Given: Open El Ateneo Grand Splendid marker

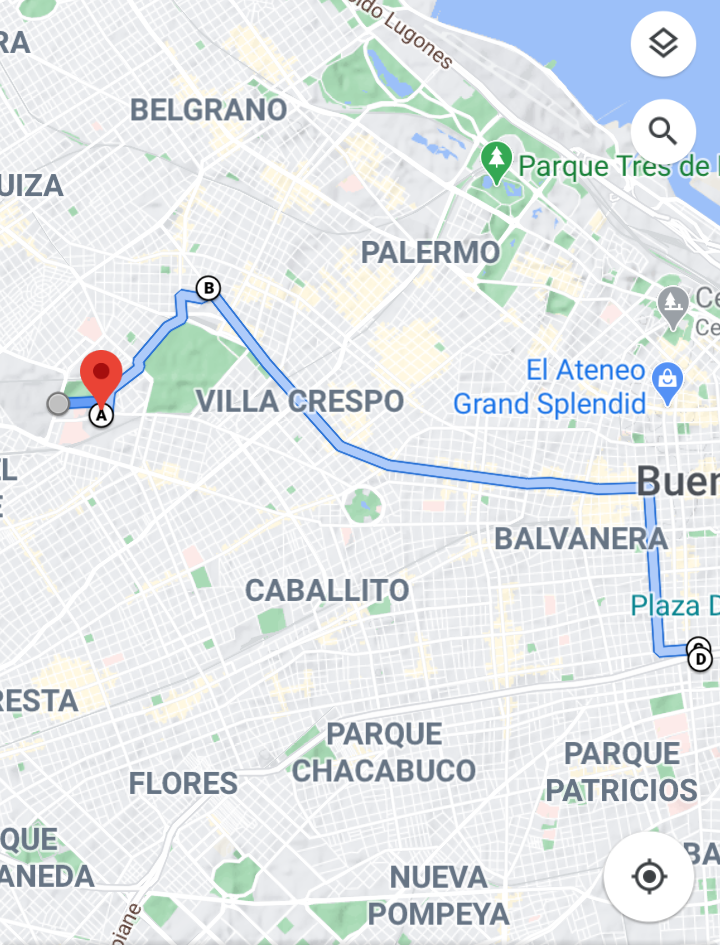Looking at the screenshot, I should [666, 379].
